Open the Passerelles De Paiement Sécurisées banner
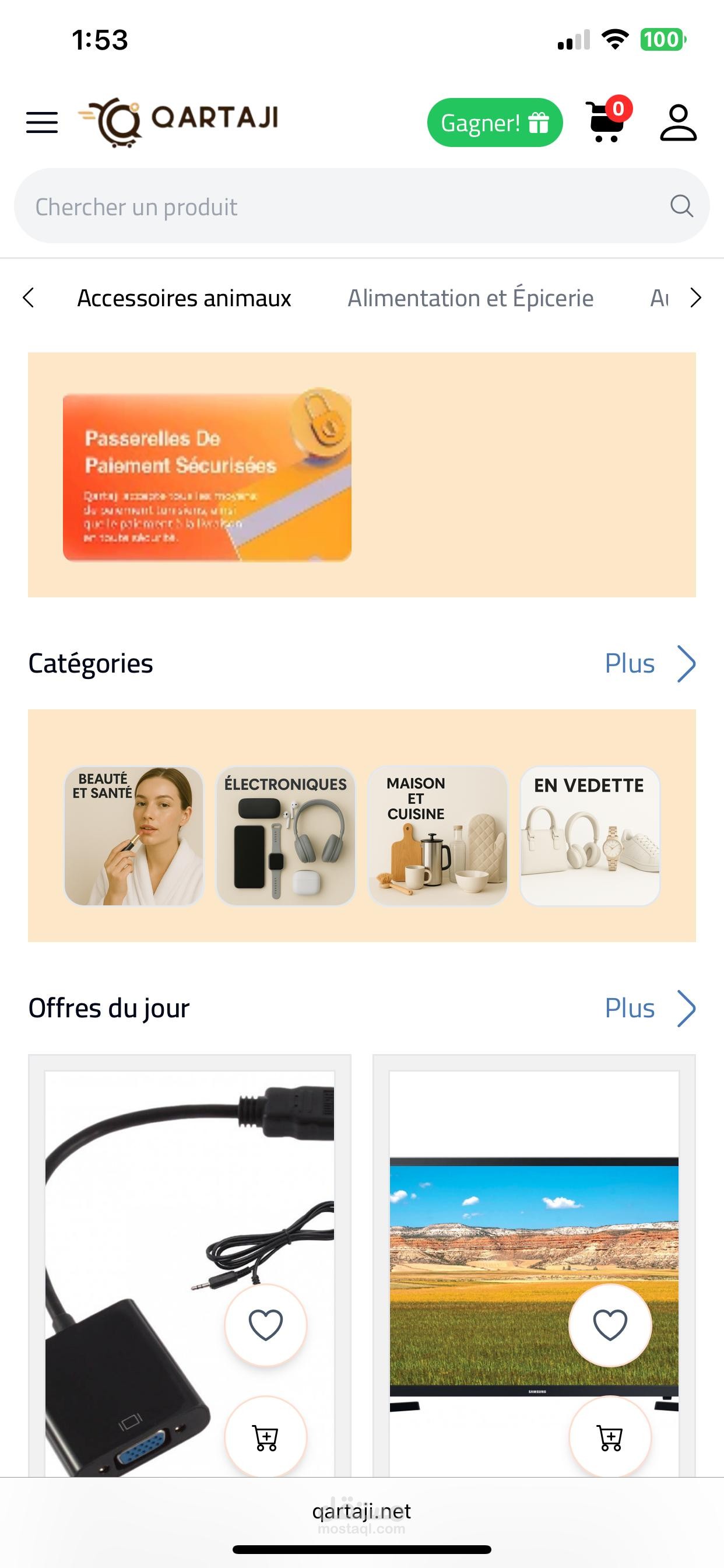 pos(207,477)
